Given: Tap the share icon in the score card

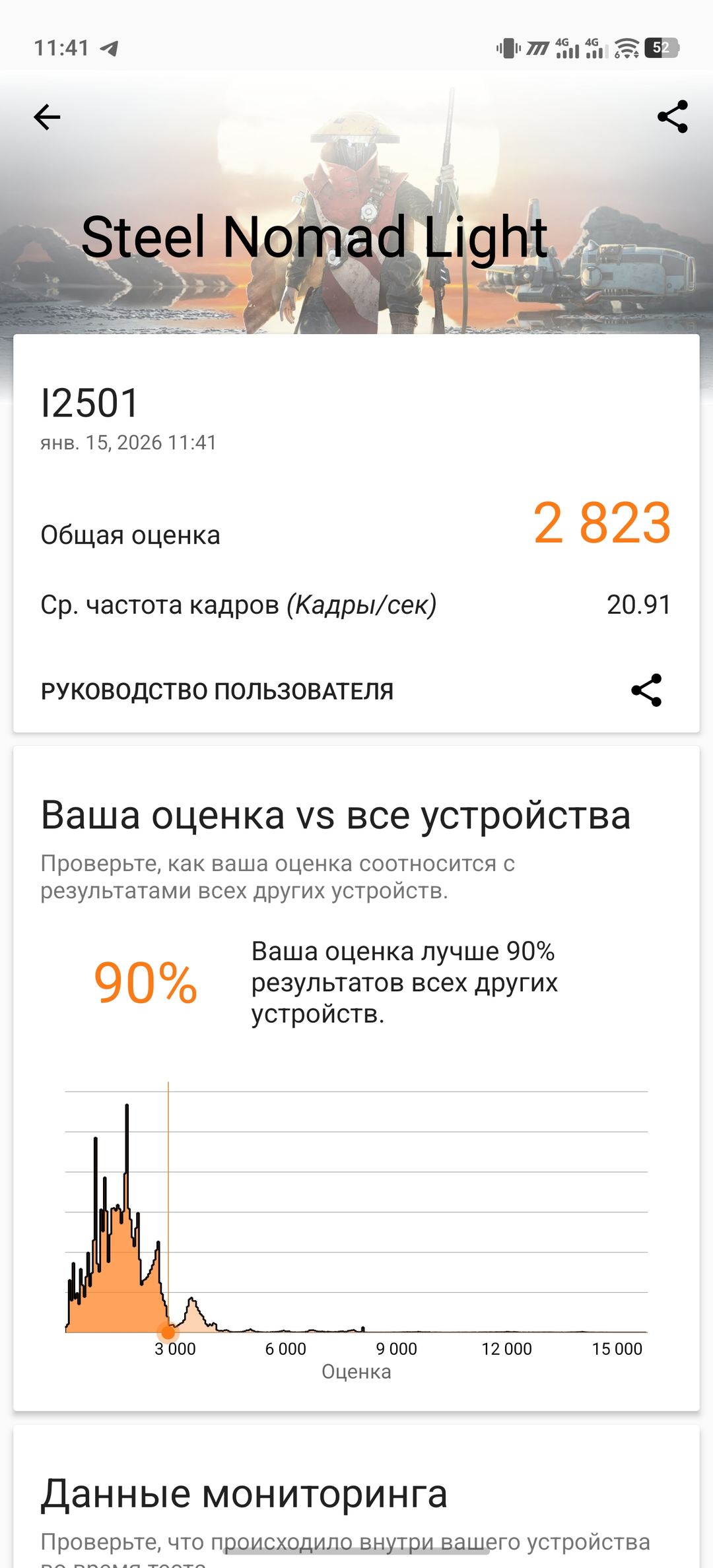Looking at the screenshot, I should point(646,690).
